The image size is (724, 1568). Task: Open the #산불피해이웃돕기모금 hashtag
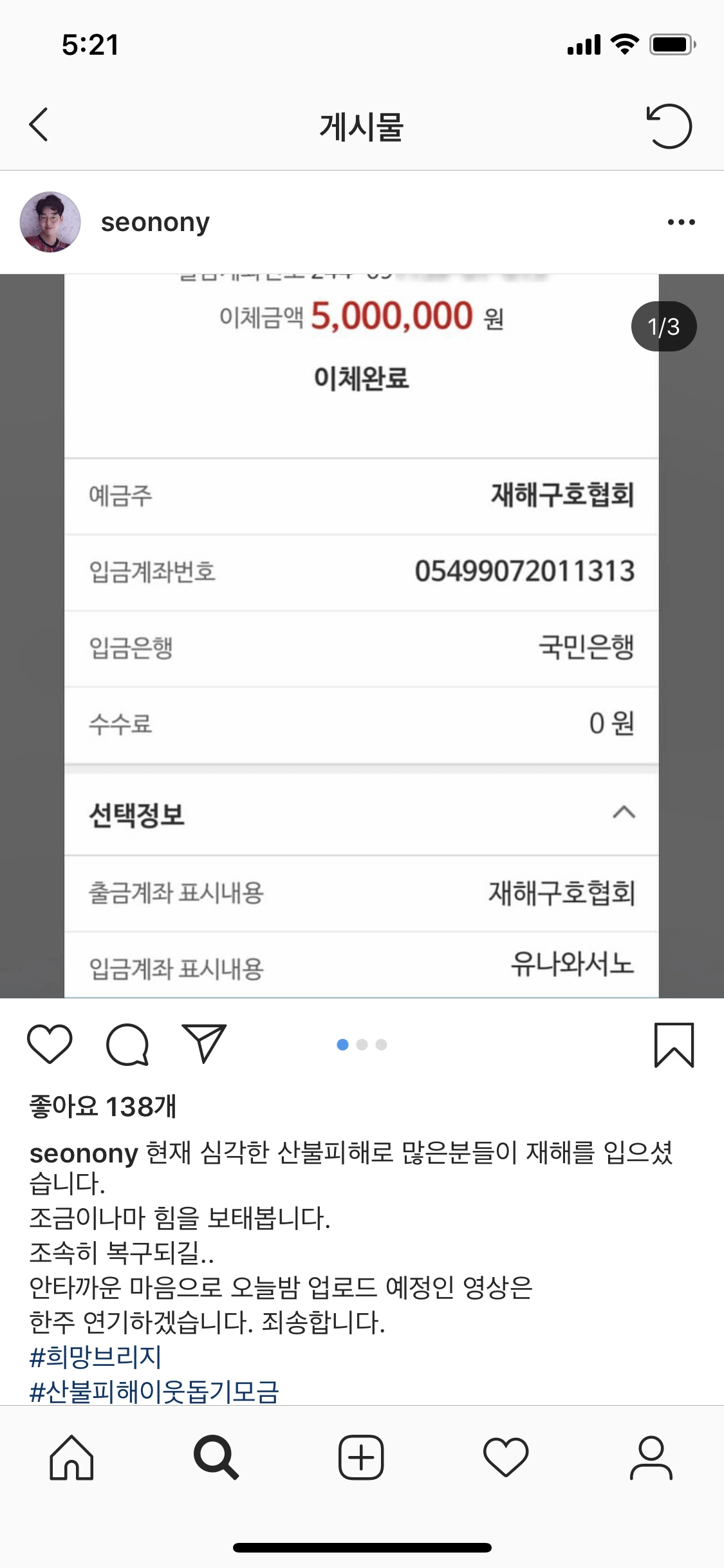coord(154,1392)
